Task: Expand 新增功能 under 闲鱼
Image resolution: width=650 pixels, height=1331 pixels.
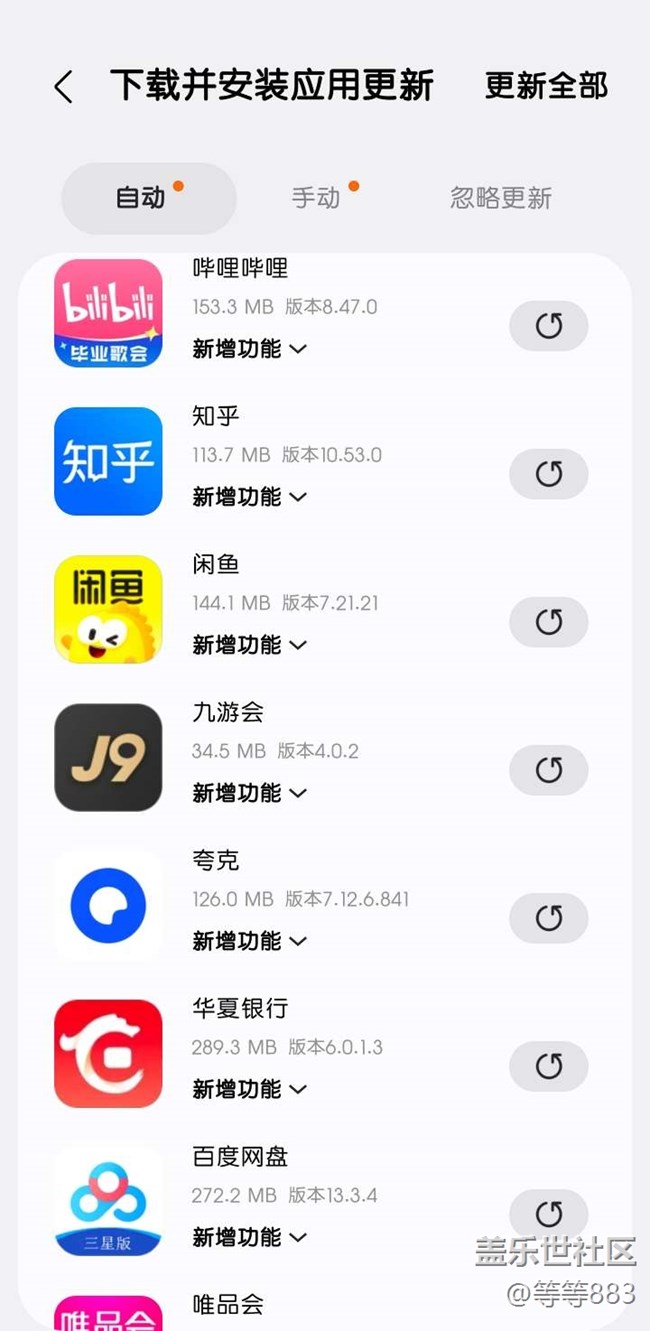Action: (x=249, y=645)
